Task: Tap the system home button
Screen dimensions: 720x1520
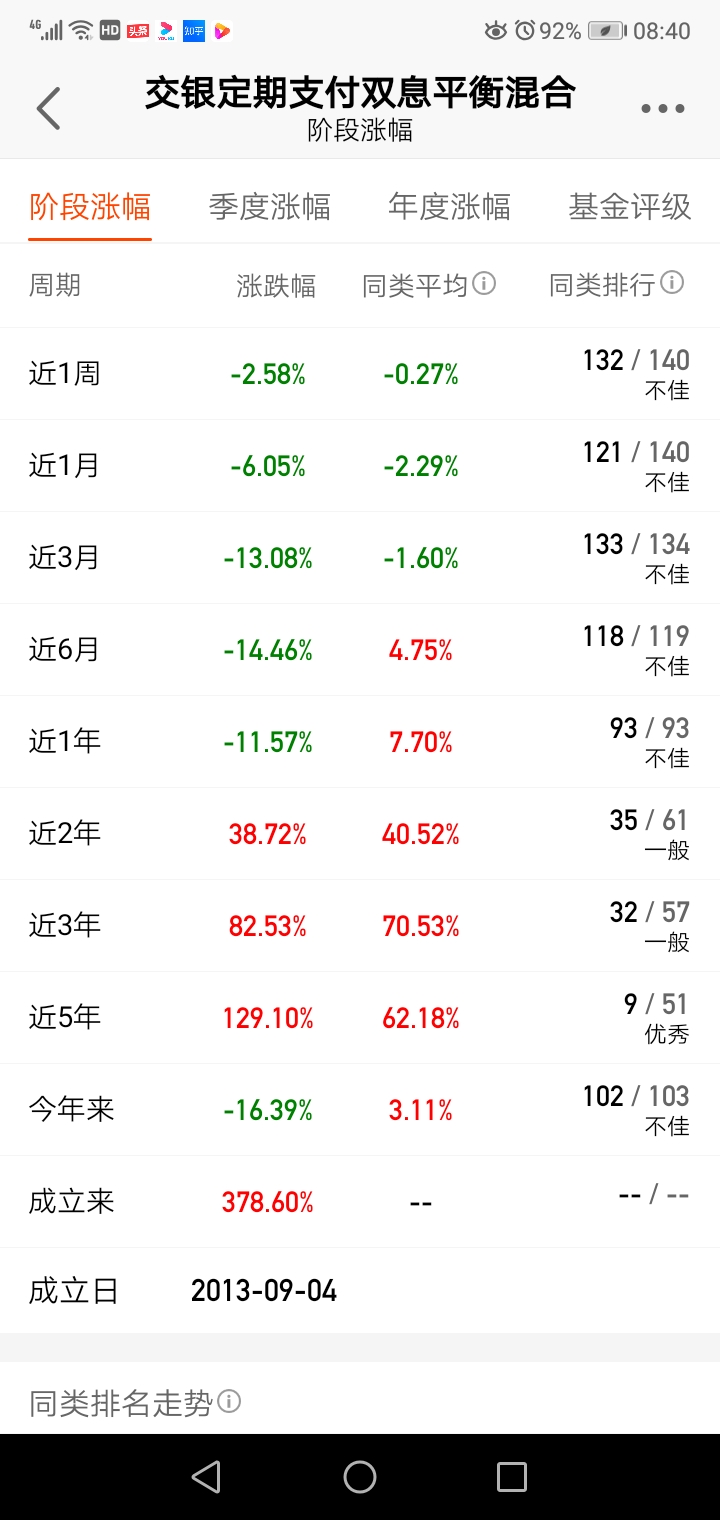Action: tap(360, 1477)
